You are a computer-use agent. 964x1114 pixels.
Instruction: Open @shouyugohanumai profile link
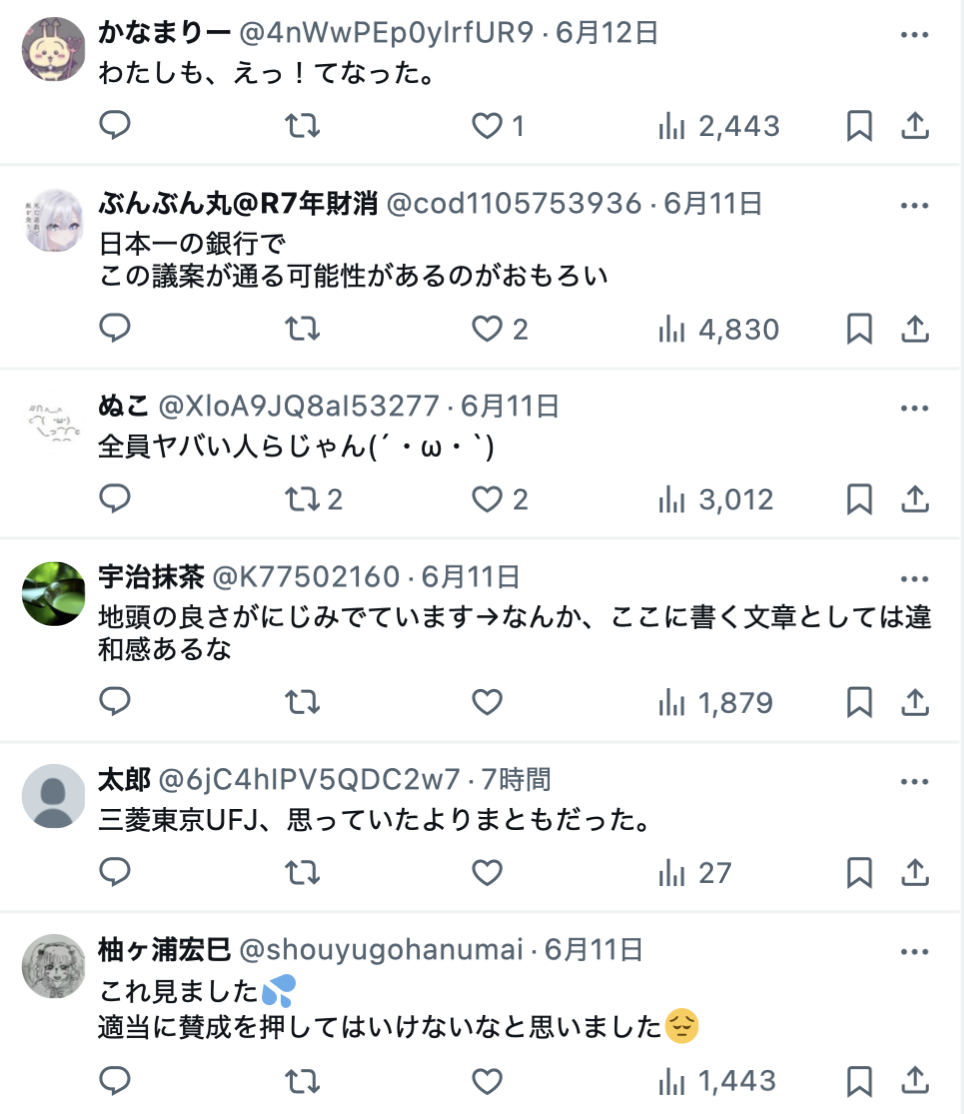pyautogui.click(x=386, y=949)
